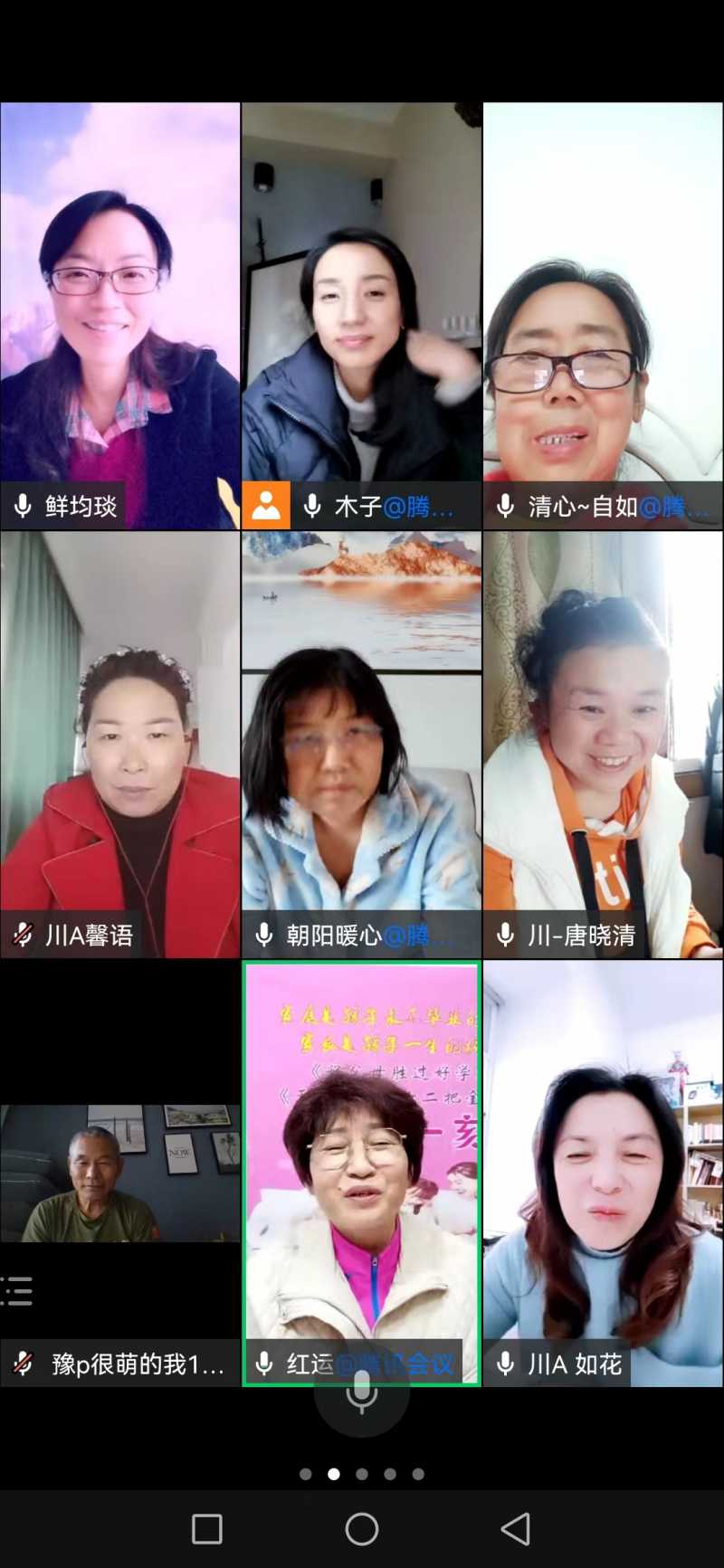Screen dimensions: 724x1568
Task: Show recent apps
Action: pos(207,1529)
